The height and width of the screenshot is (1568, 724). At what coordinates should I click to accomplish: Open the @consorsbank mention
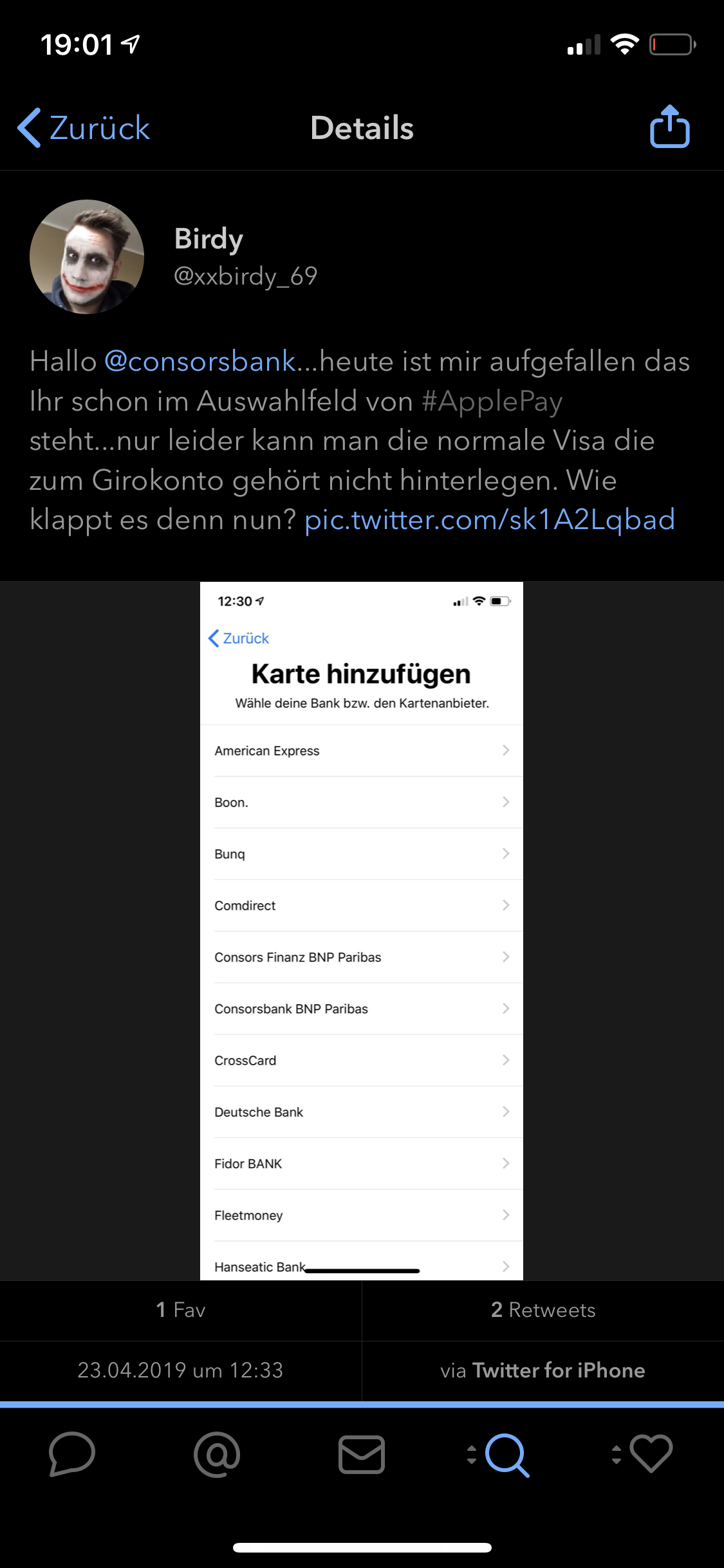(x=200, y=361)
